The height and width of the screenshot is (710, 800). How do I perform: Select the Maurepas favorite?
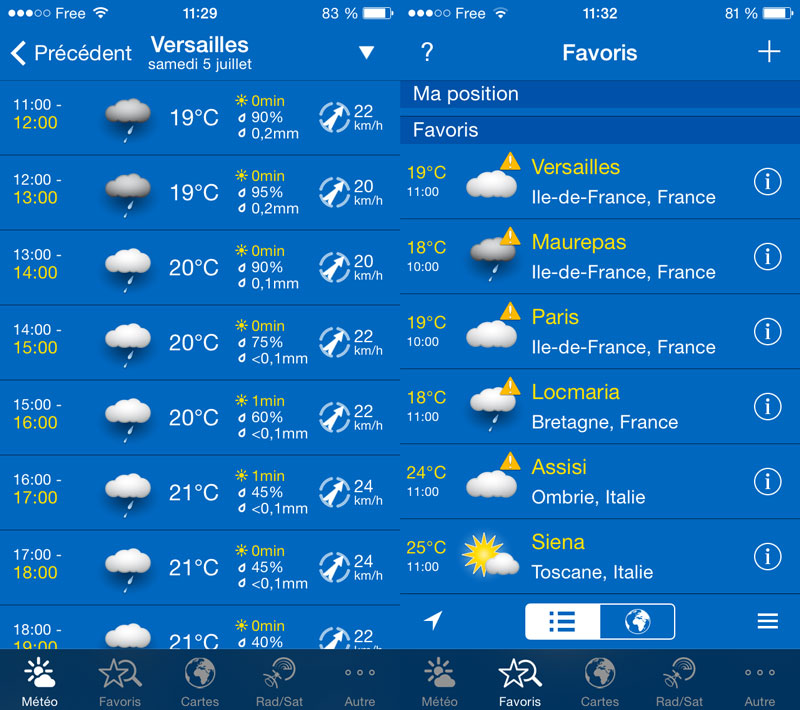580,256
